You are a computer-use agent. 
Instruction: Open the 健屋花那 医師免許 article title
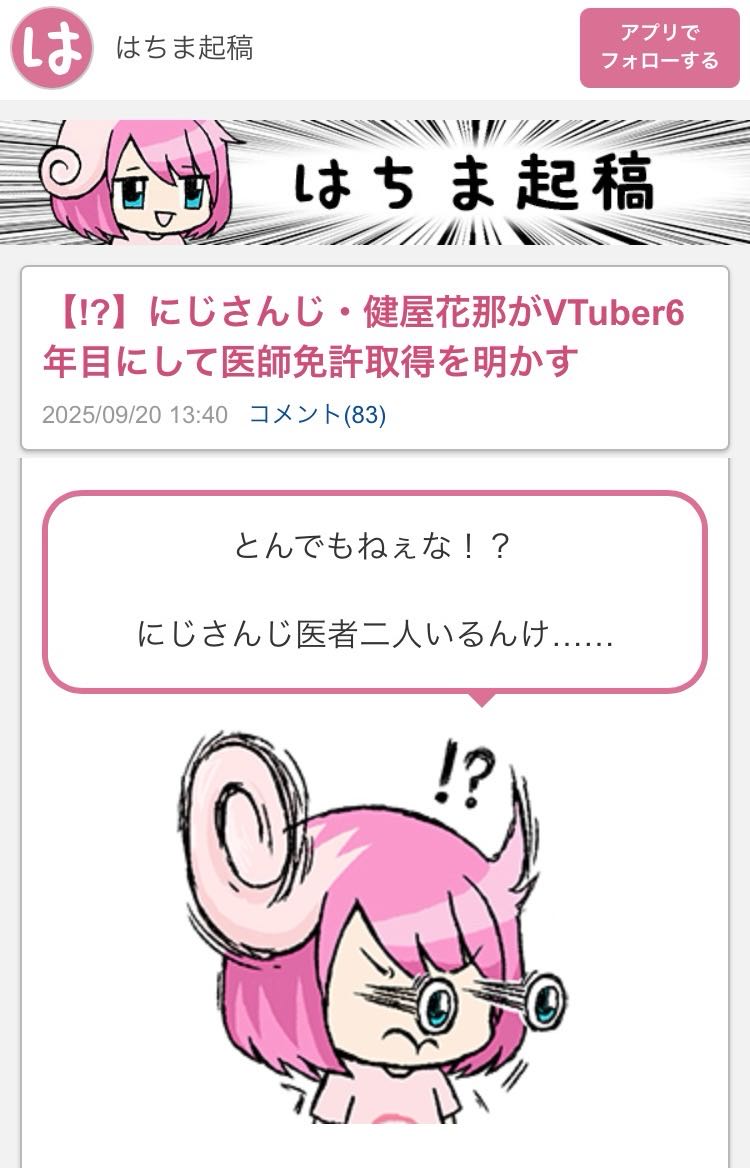[x=364, y=338]
